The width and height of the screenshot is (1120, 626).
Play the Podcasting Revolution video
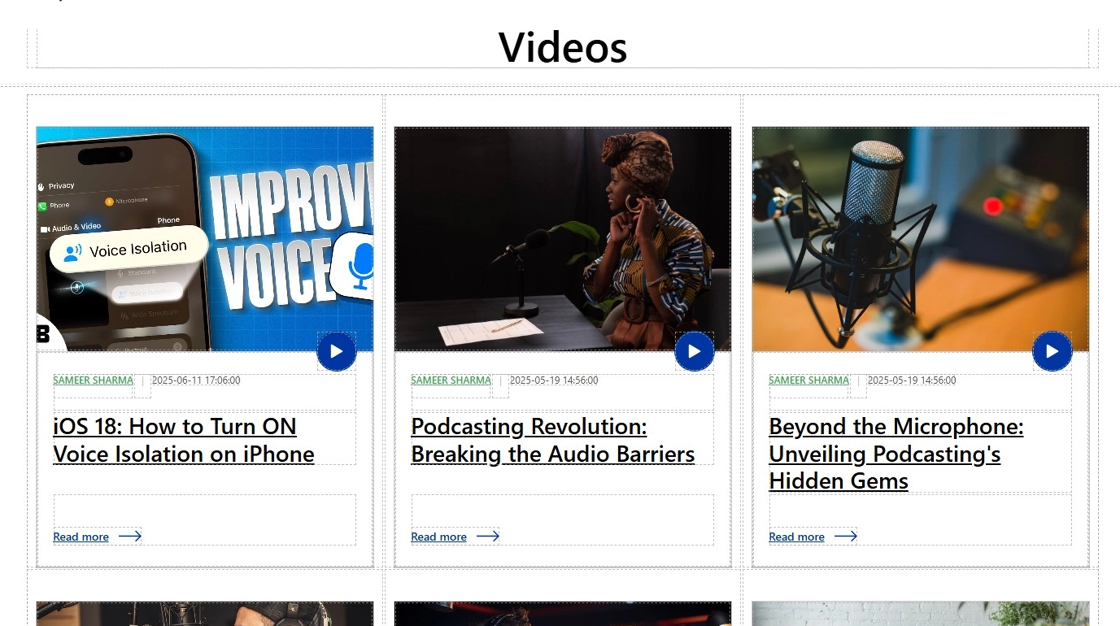[x=694, y=352]
